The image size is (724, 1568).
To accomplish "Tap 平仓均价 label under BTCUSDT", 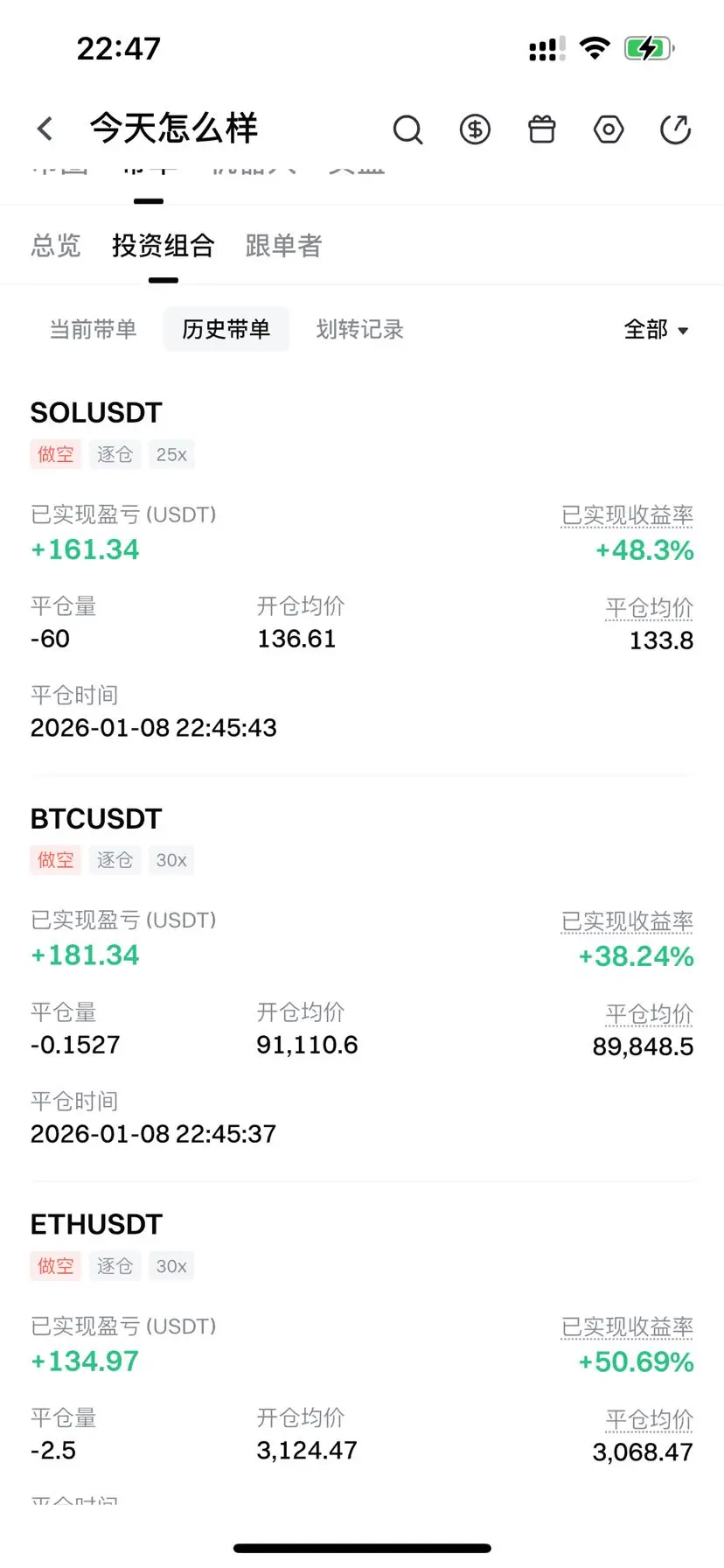I will coord(649,1014).
